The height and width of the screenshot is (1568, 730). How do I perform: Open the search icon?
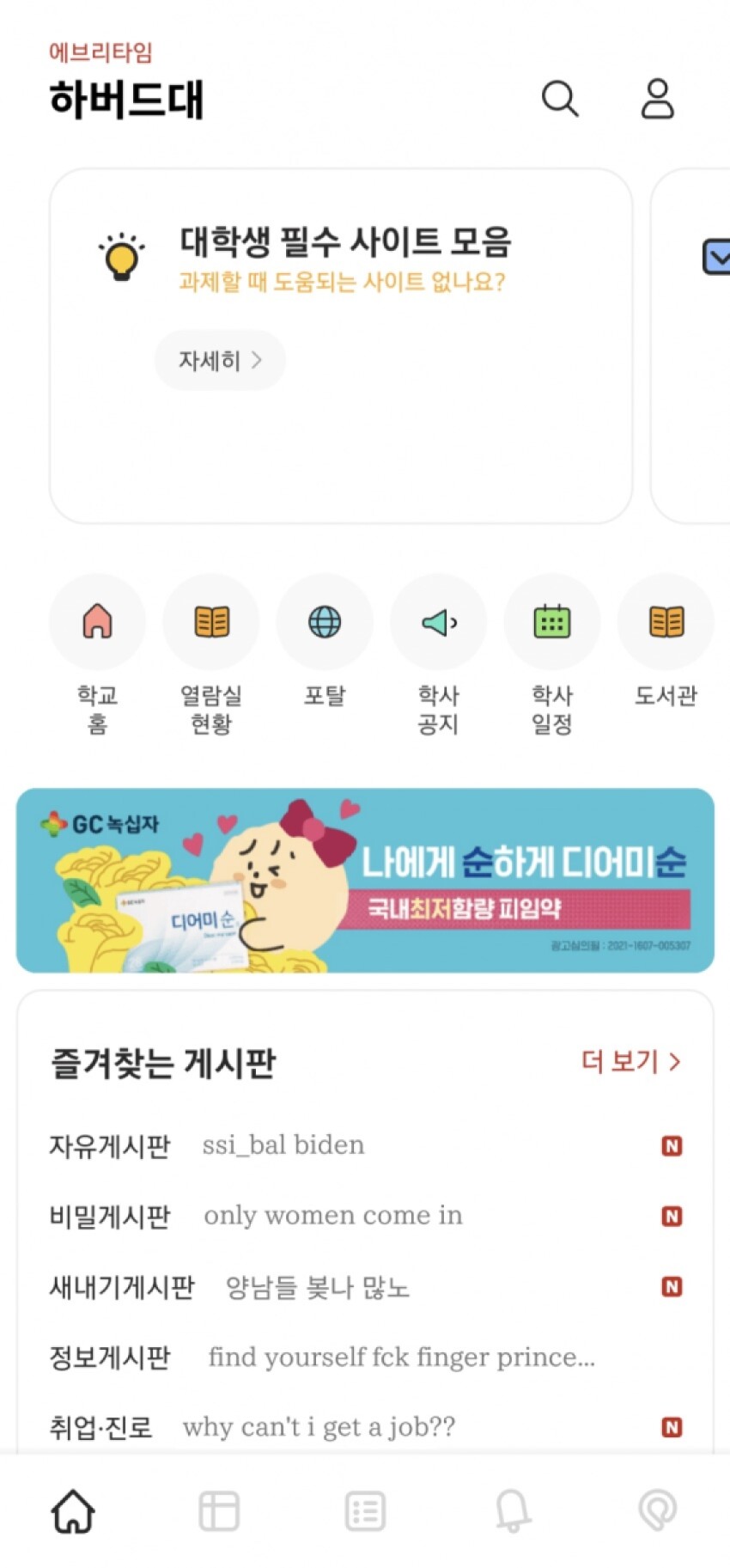[x=560, y=99]
